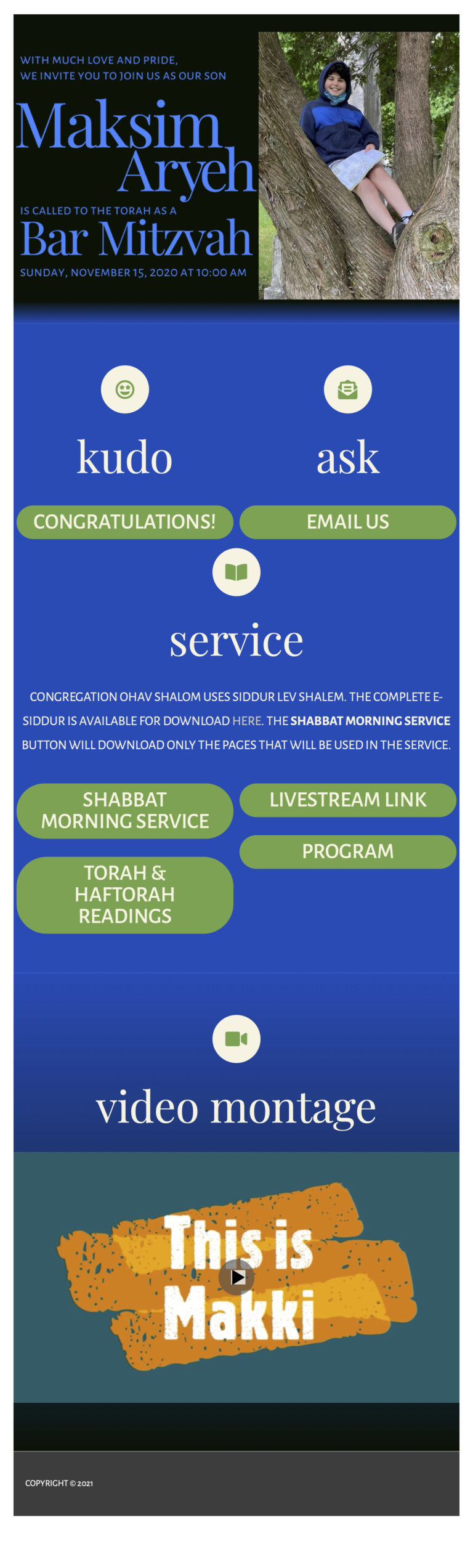This screenshot has height=1568, width=473.
Task: Open the Livestream Link
Action: tap(347, 800)
